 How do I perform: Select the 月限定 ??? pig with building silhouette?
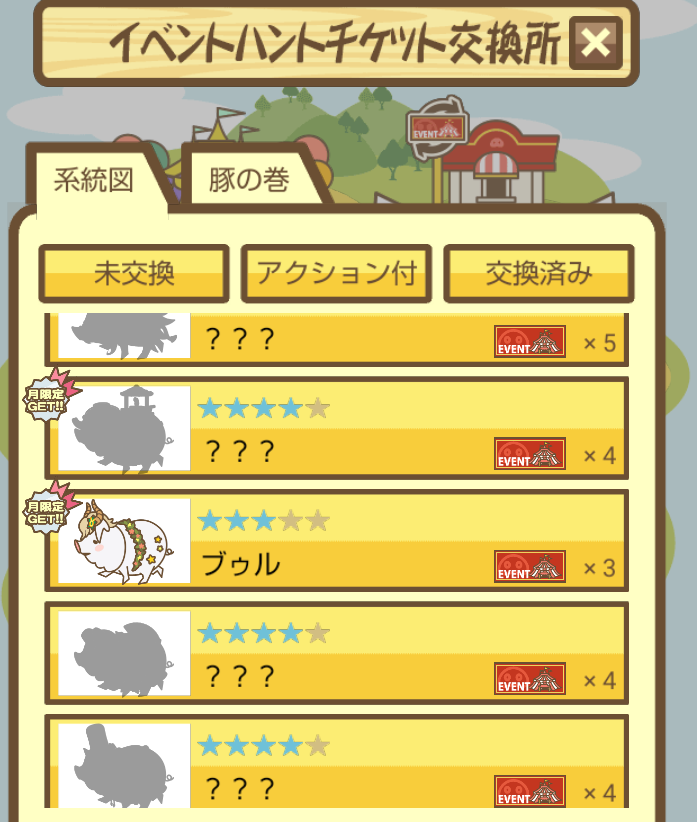coord(336,429)
